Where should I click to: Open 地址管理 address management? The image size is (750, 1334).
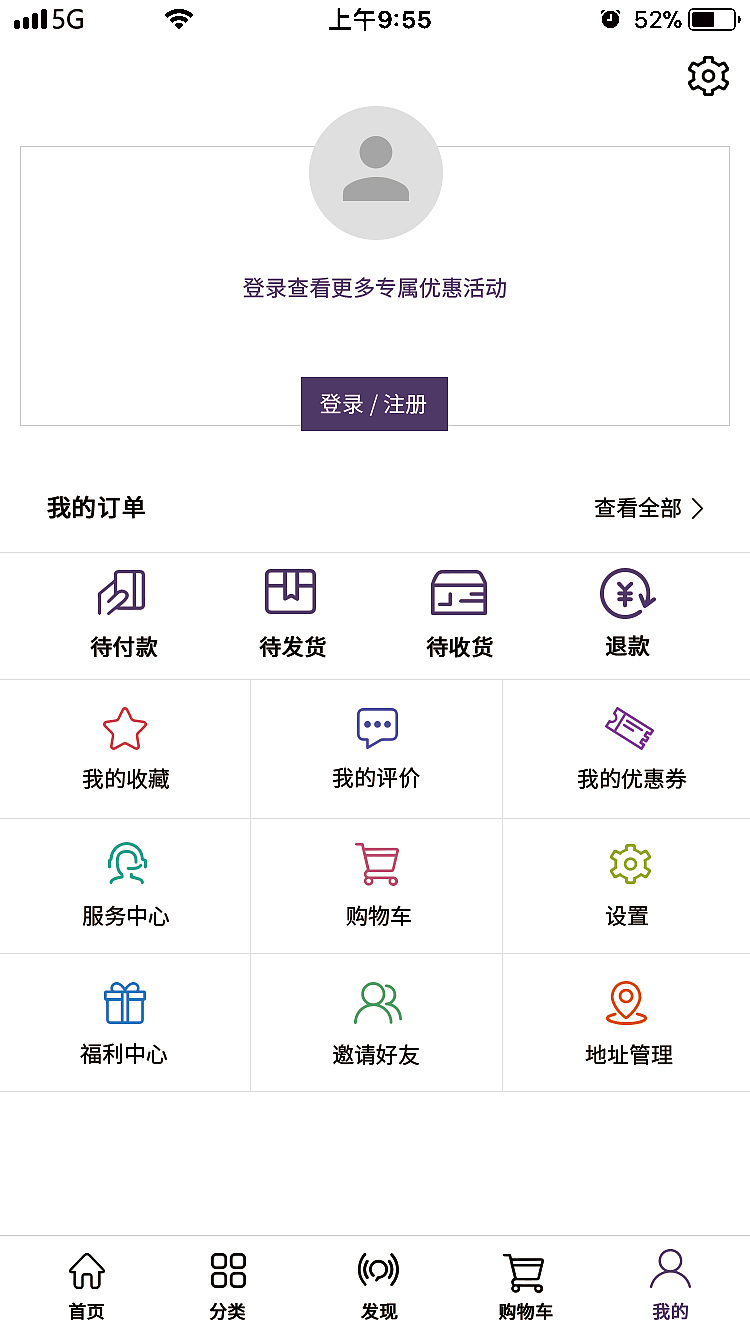pos(626,1021)
